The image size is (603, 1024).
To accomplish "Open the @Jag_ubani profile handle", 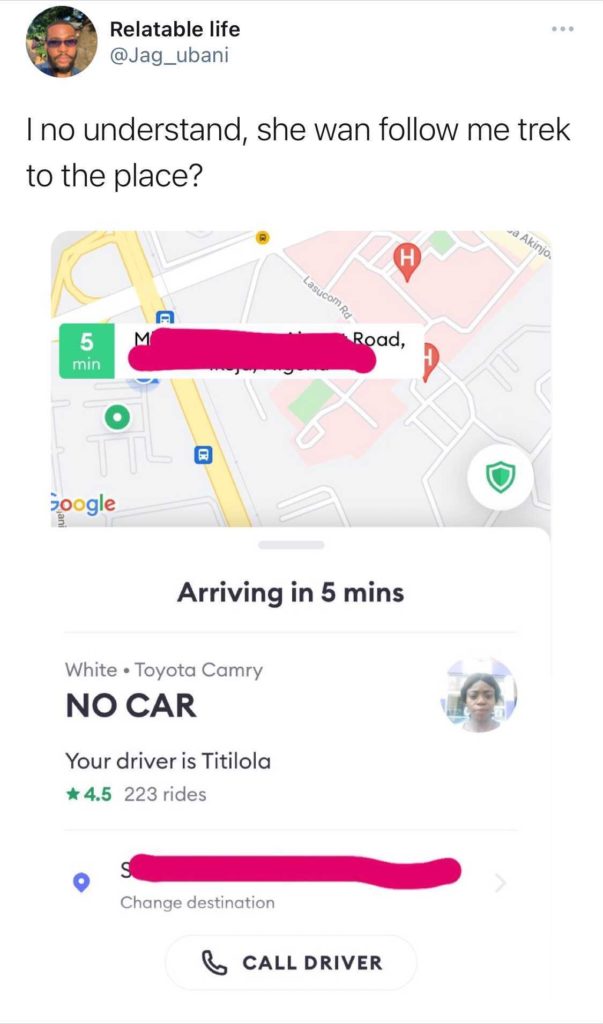I will [169, 55].
